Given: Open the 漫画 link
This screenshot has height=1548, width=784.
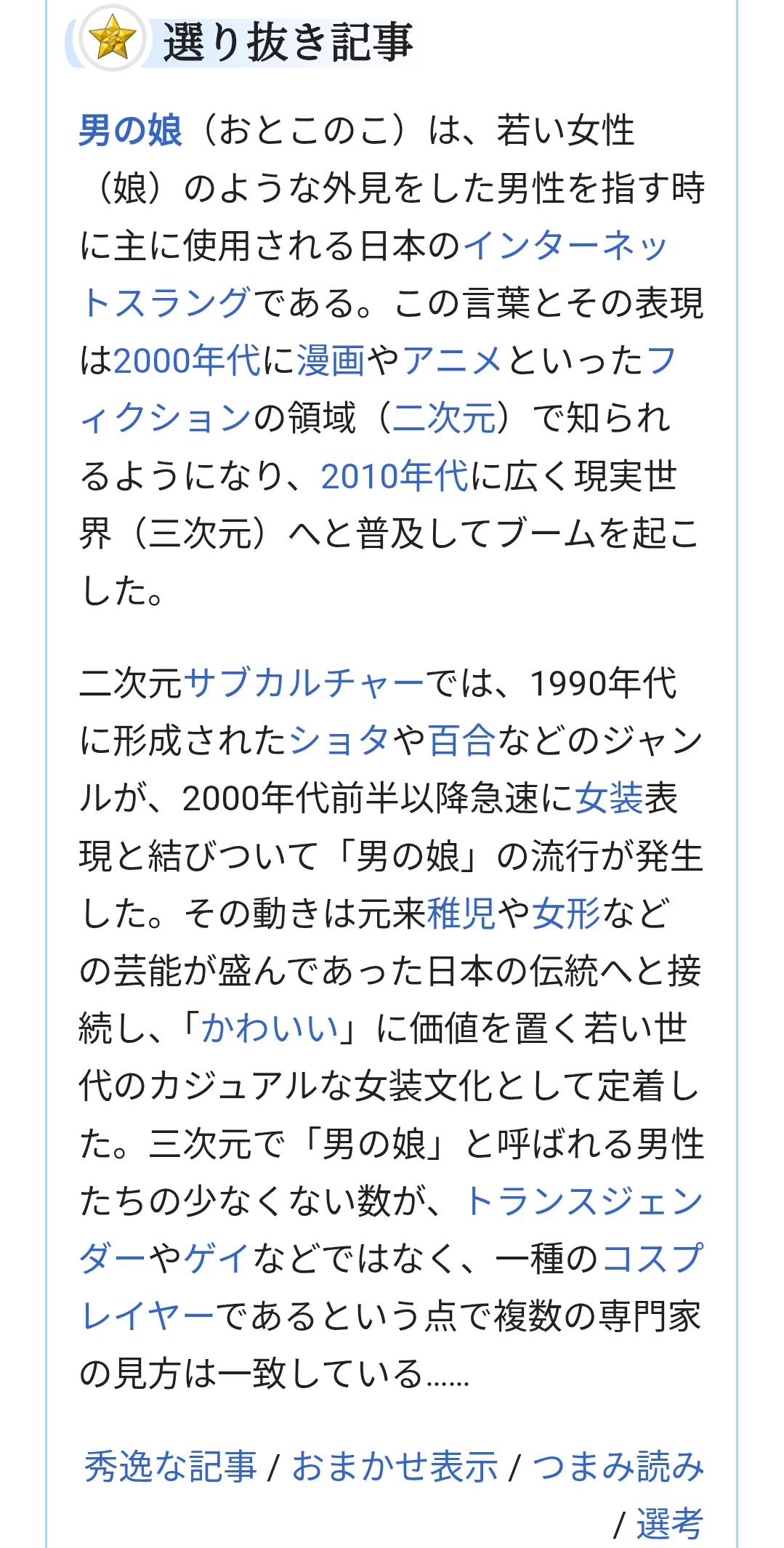Looking at the screenshot, I should (x=331, y=360).
